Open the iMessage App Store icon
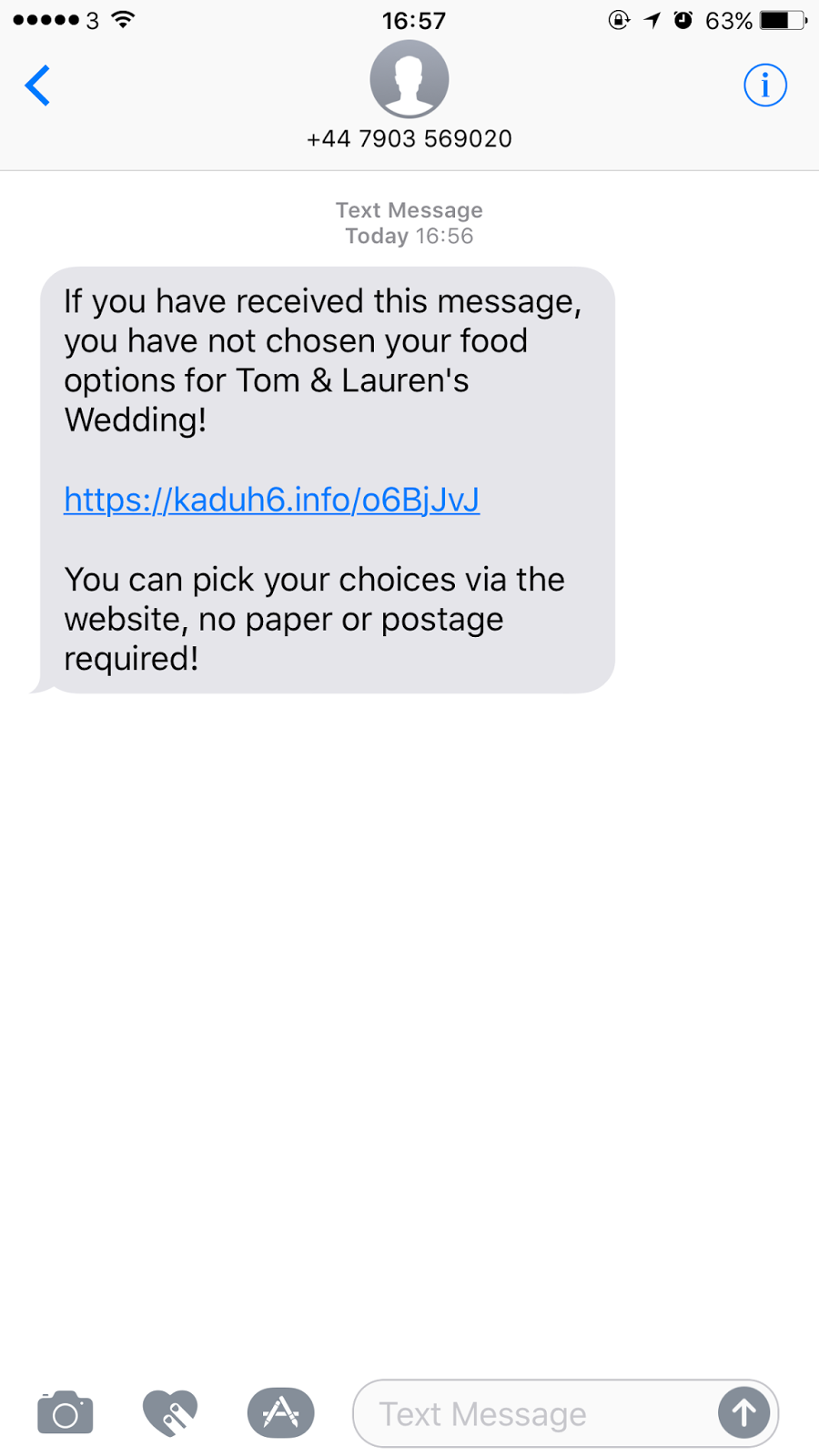Screen dimensions: 819x1456 pyautogui.click(x=280, y=1413)
